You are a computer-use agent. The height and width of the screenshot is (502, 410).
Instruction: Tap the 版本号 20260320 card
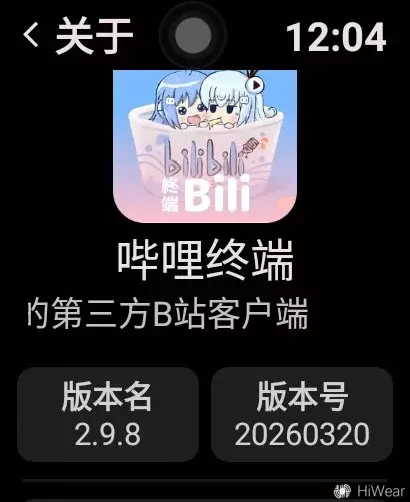point(302,415)
